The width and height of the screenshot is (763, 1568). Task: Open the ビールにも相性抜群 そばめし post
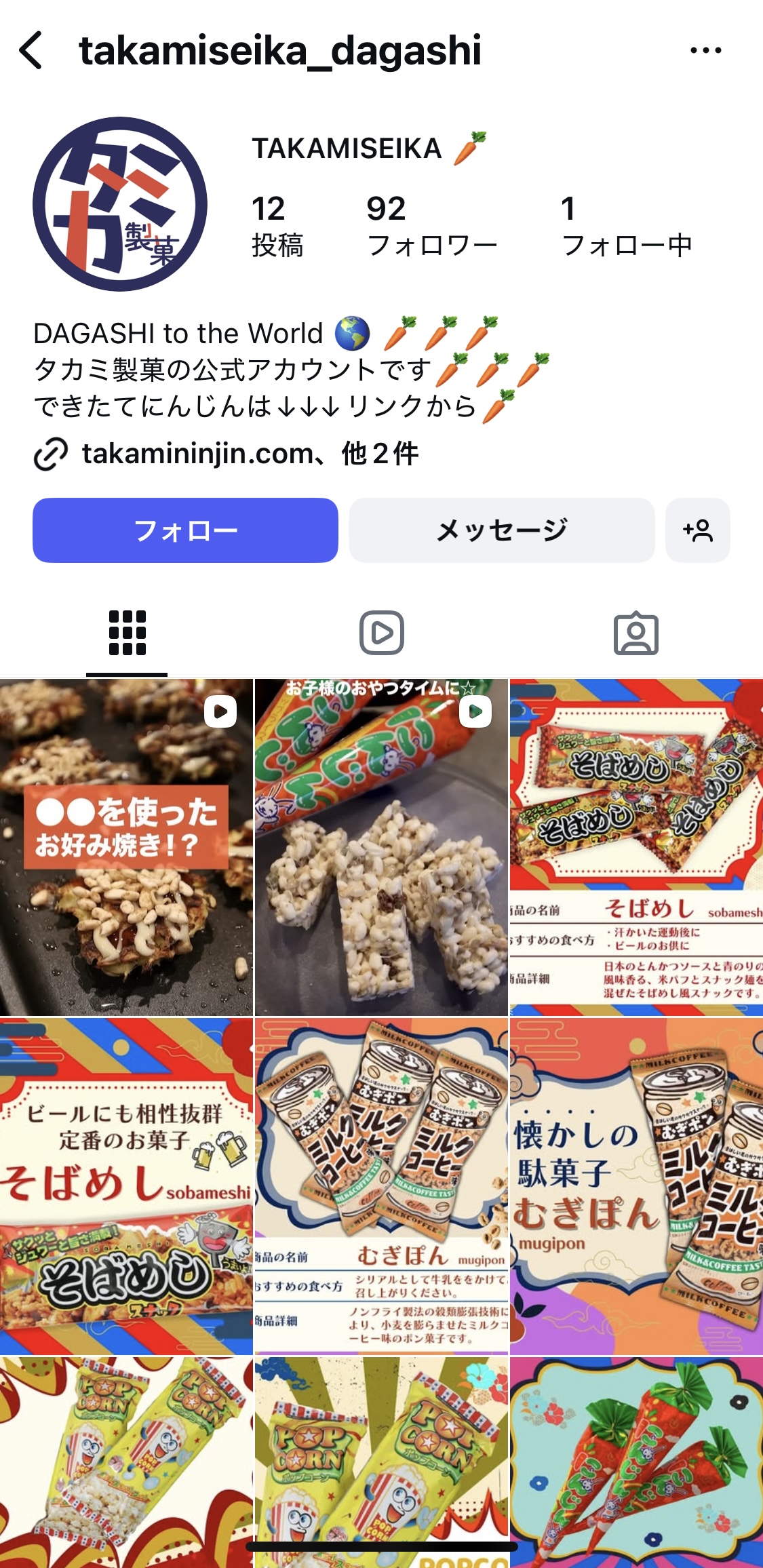click(126, 1186)
